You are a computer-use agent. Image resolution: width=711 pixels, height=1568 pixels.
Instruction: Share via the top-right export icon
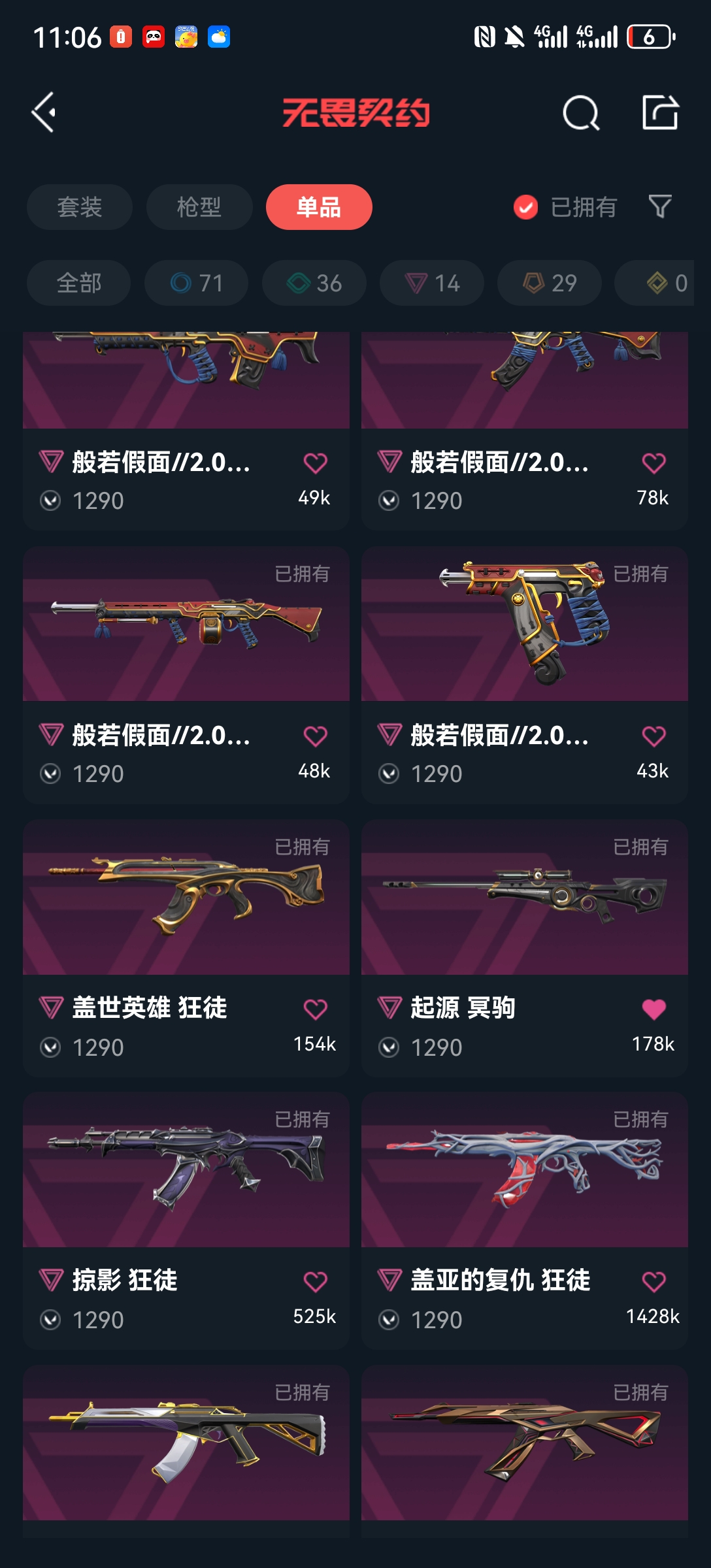[660, 112]
